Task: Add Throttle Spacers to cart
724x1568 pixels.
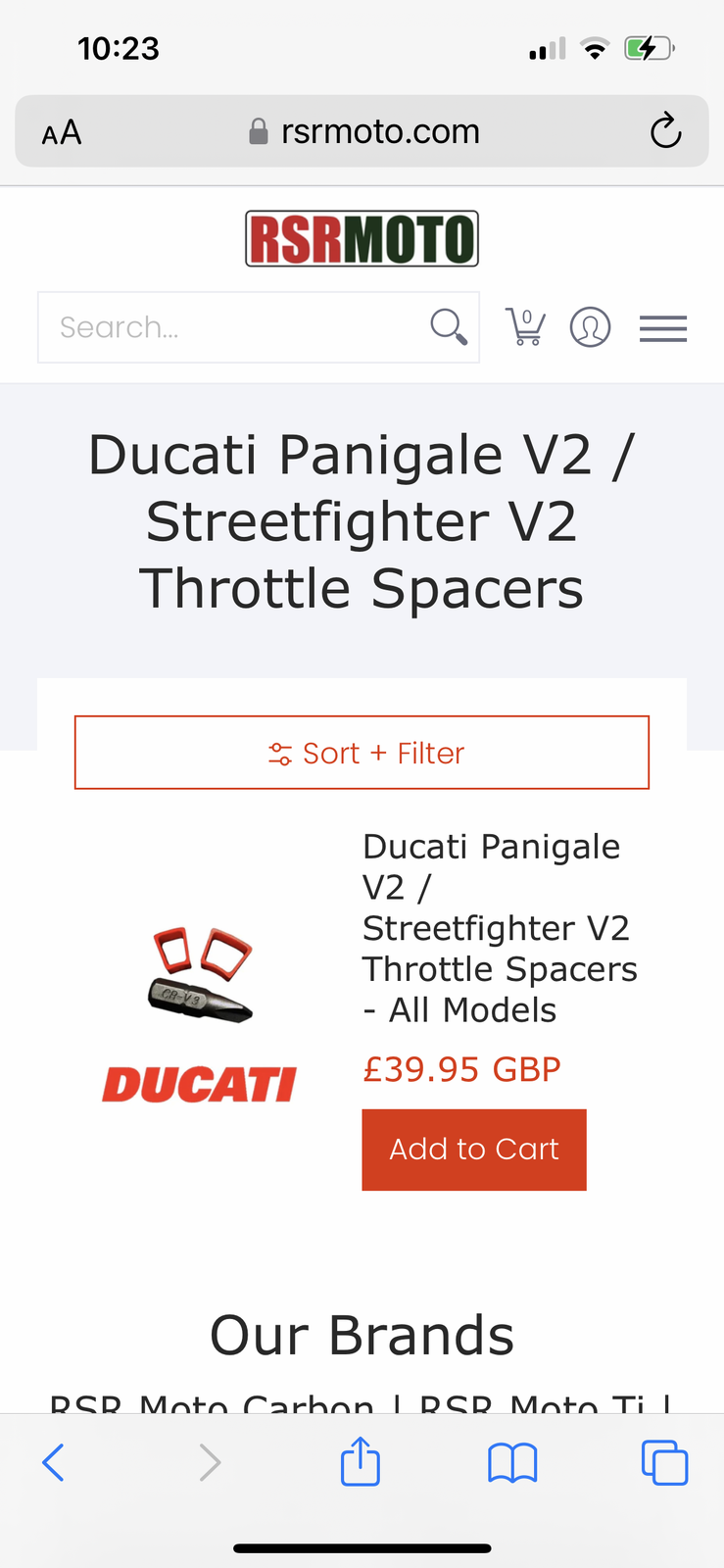Action: [474, 1150]
